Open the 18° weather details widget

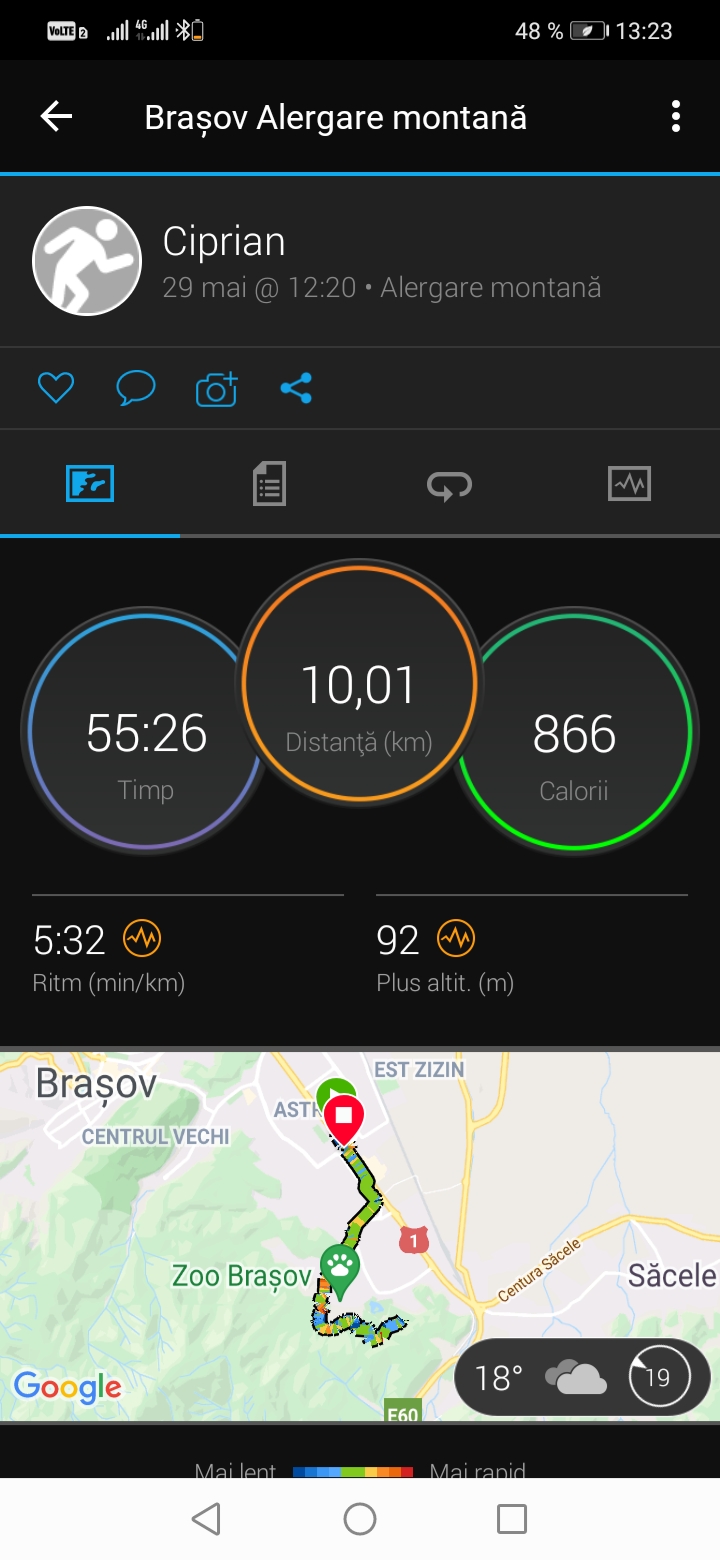pos(582,1378)
